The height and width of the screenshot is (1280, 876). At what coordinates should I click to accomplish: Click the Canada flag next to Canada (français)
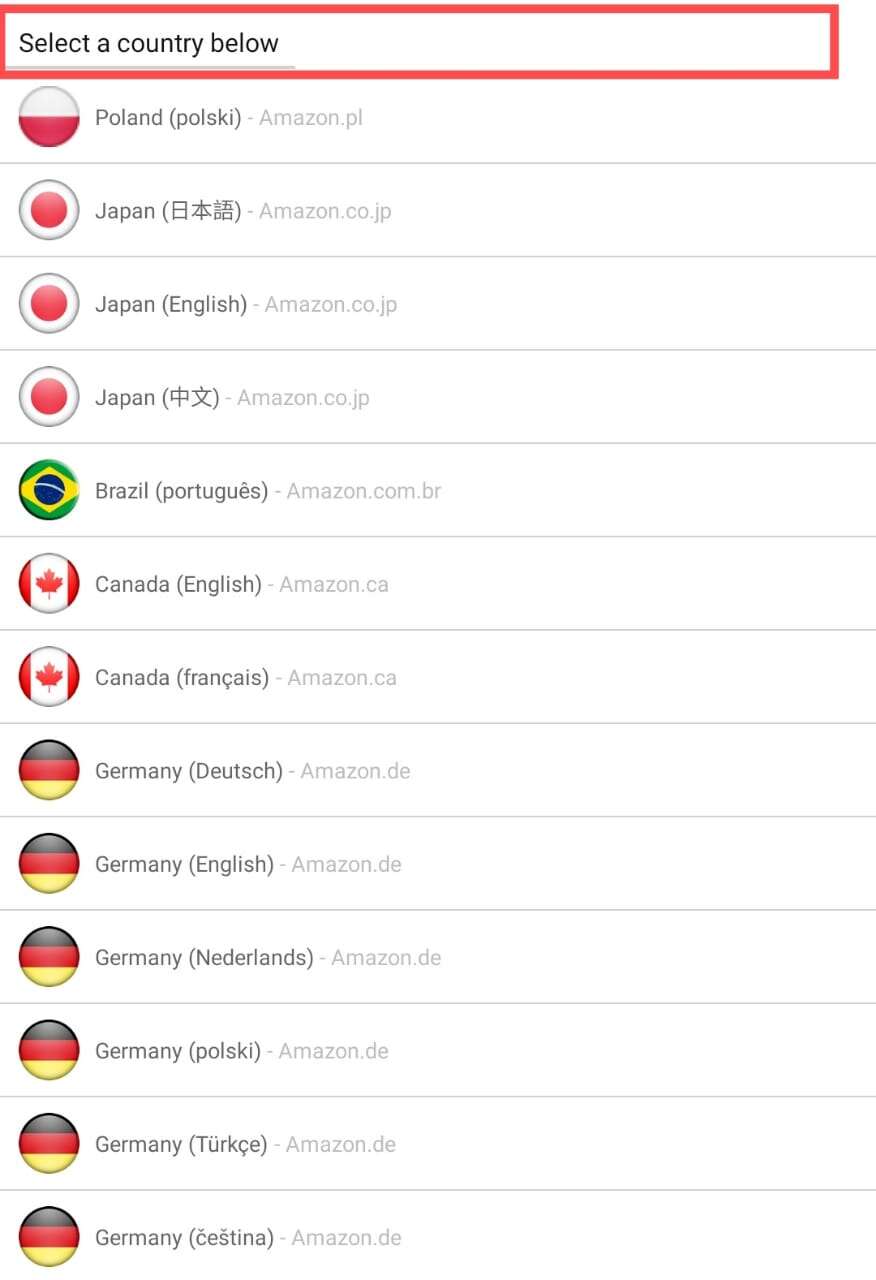pyautogui.click(x=48, y=677)
